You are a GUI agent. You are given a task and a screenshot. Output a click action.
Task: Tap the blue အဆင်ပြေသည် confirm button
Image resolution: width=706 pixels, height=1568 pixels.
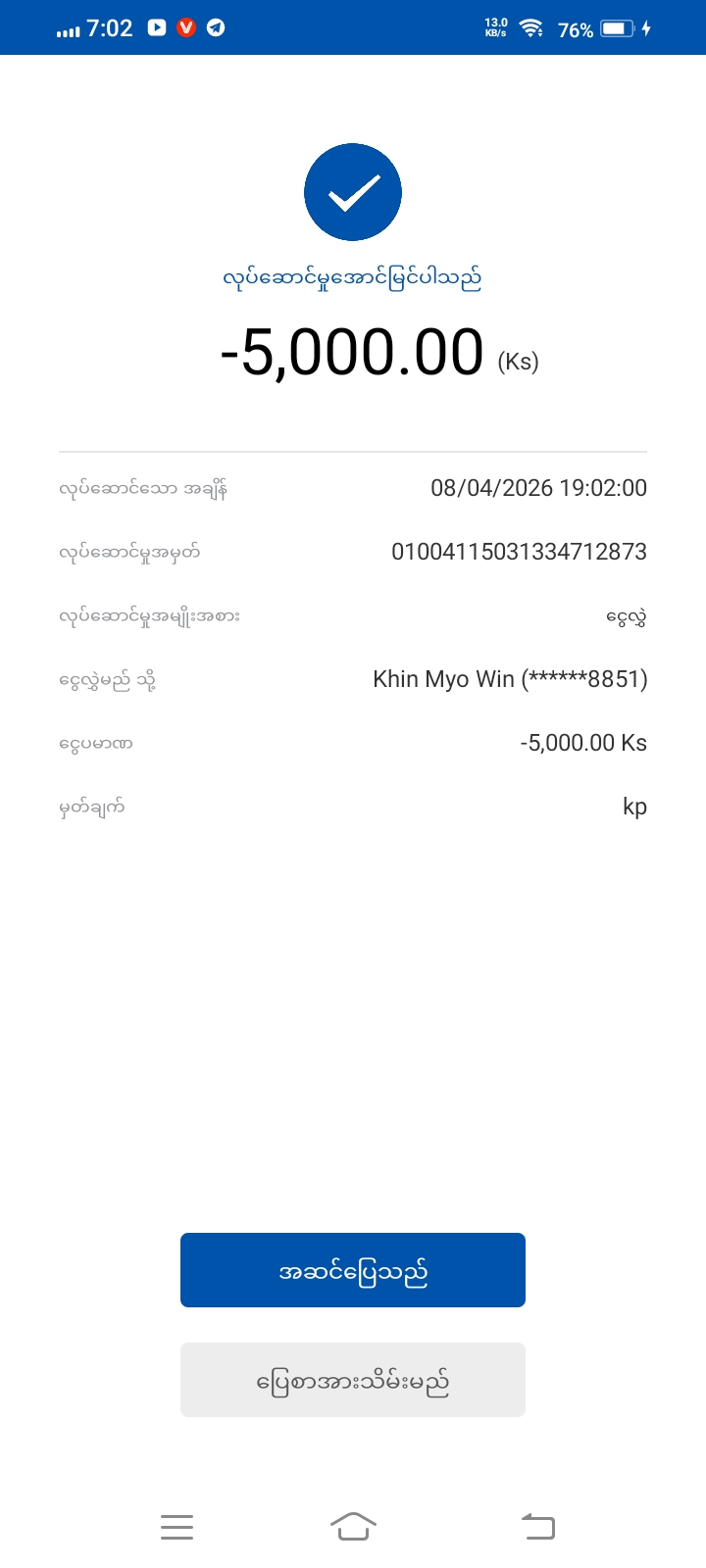click(353, 1270)
